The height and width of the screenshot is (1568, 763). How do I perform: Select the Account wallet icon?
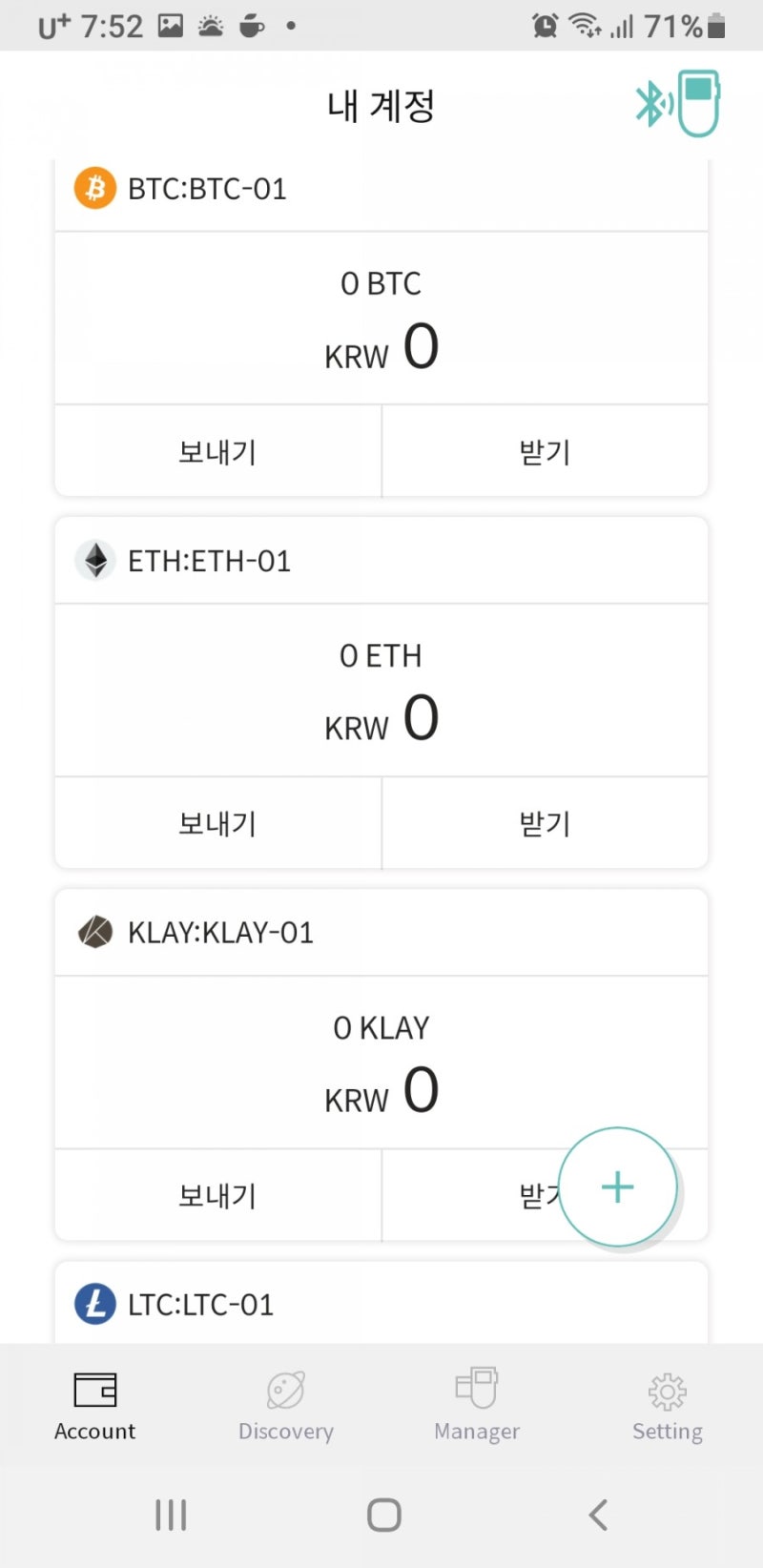click(x=93, y=1388)
